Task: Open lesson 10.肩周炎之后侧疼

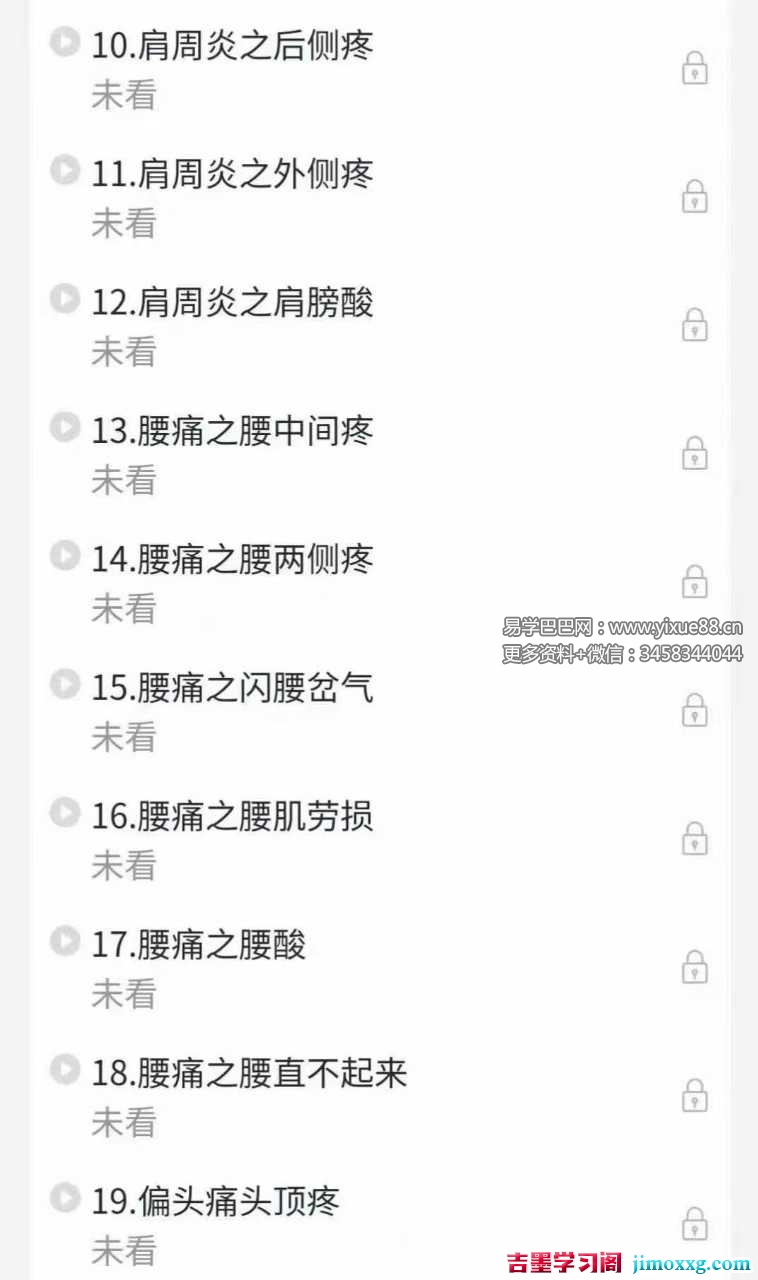Action: 232,46
